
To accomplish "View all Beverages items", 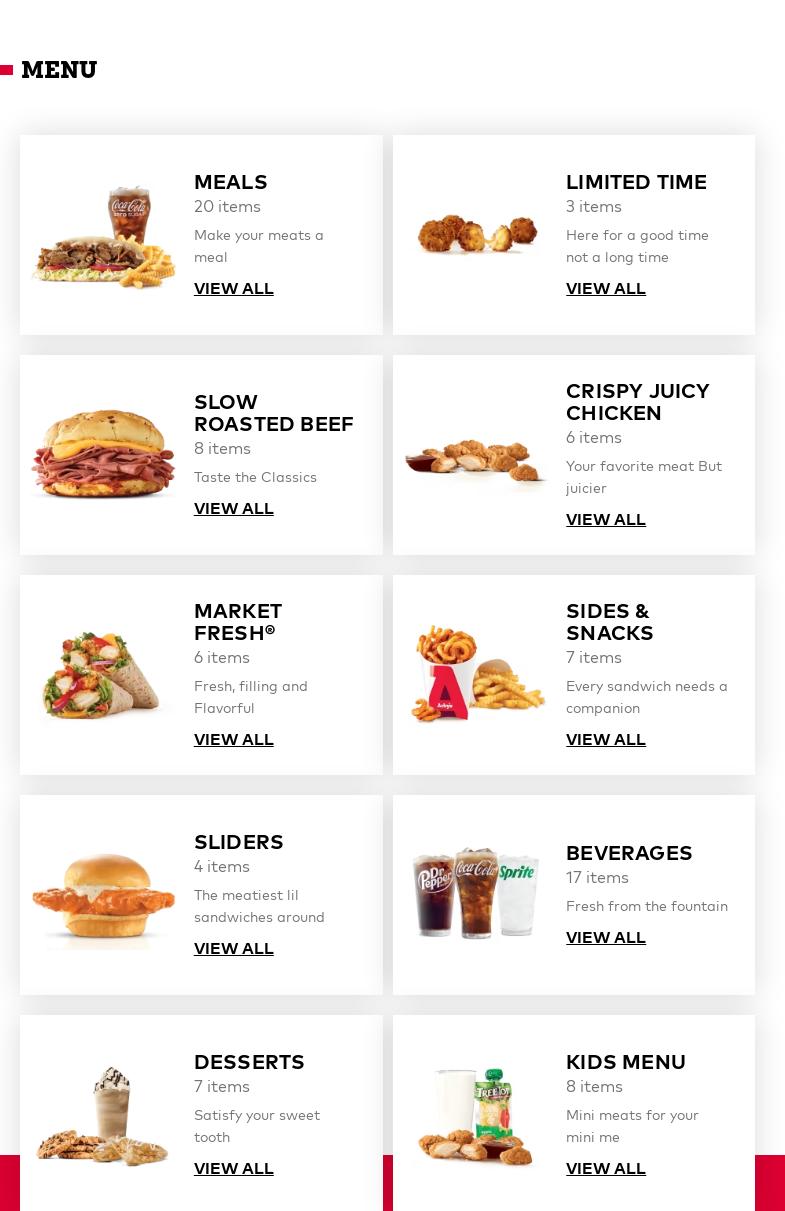I will tap(605, 937).
